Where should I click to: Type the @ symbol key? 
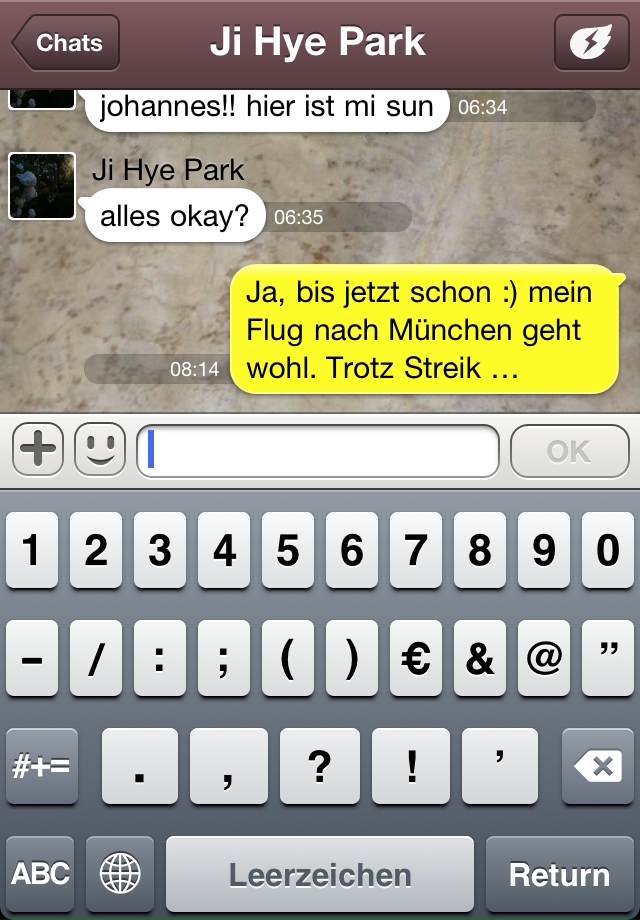click(543, 658)
